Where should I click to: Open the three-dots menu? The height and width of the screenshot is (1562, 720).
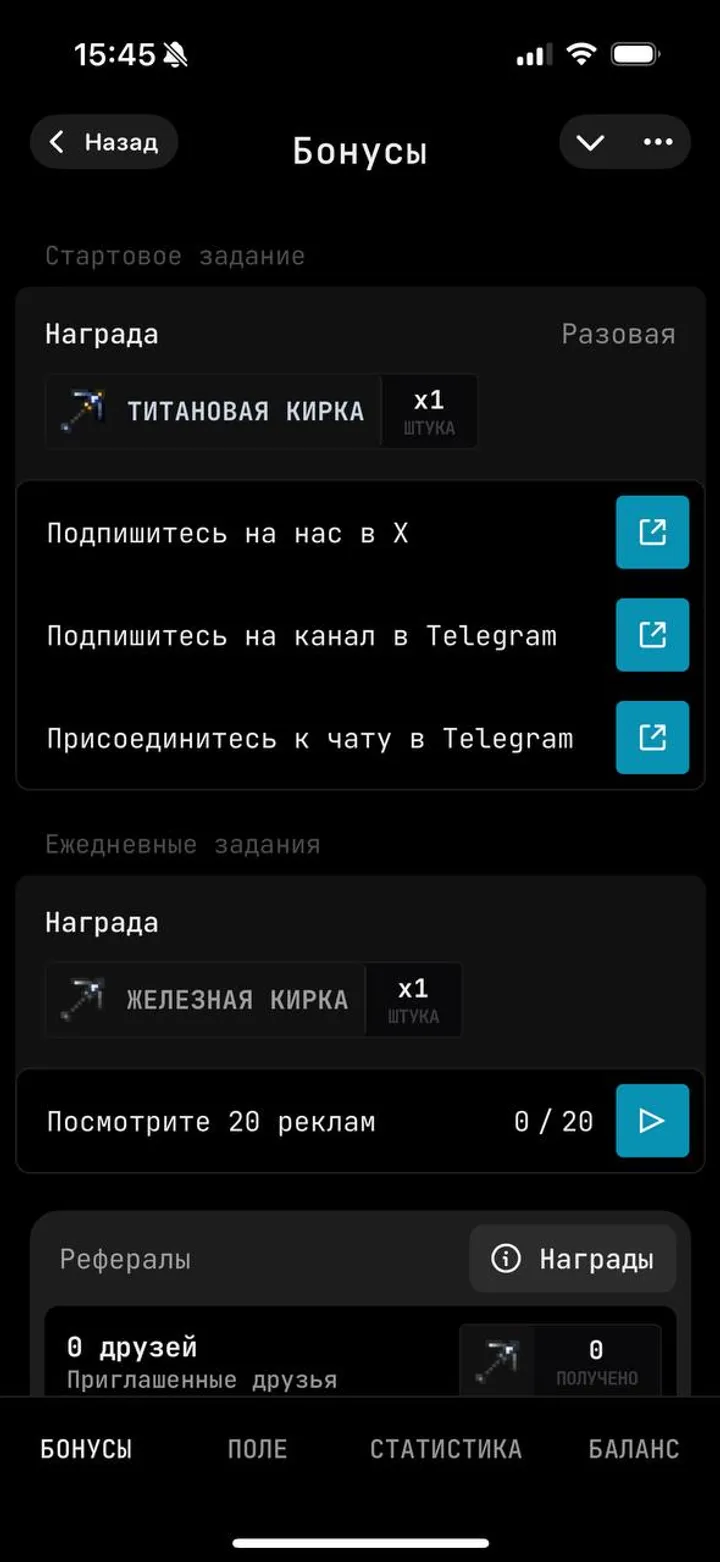[x=655, y=142]
